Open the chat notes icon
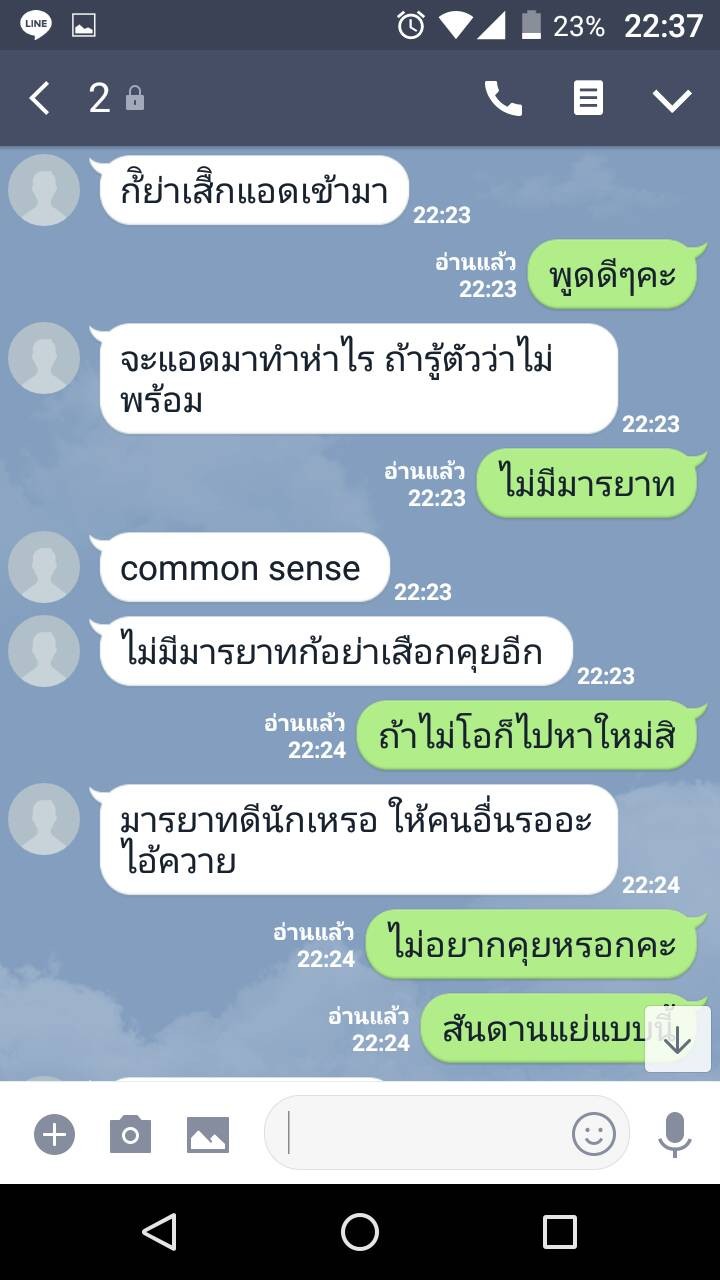 [x=588, y=98]
